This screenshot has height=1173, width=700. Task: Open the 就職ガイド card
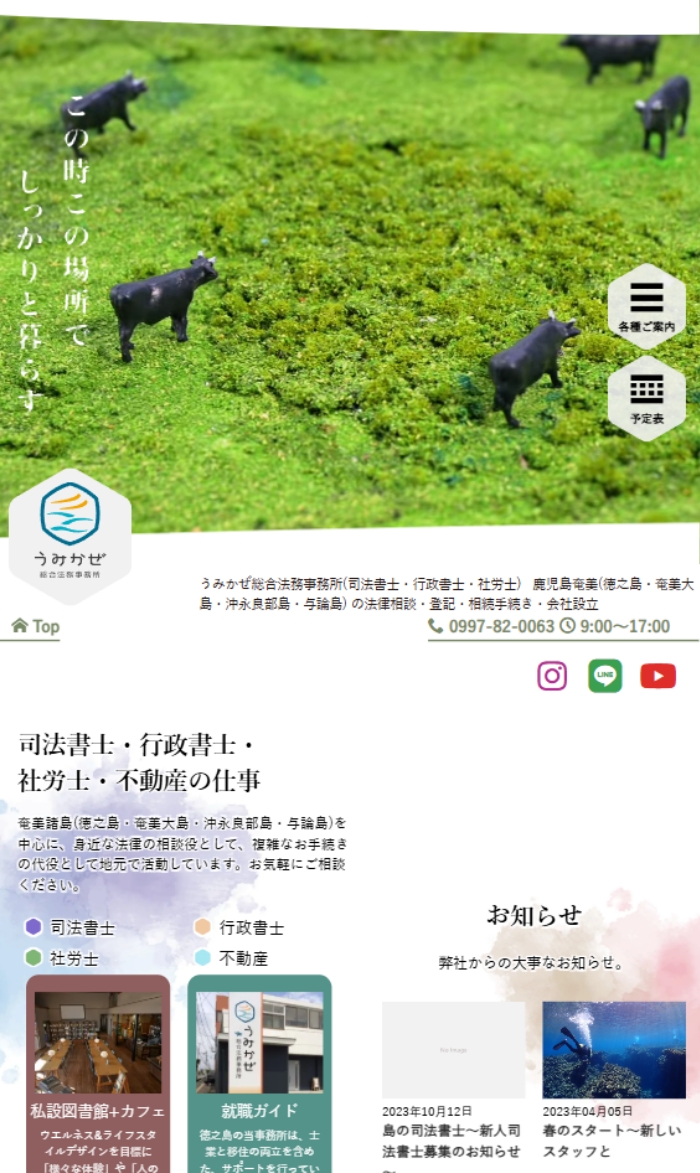point(260,1074)
